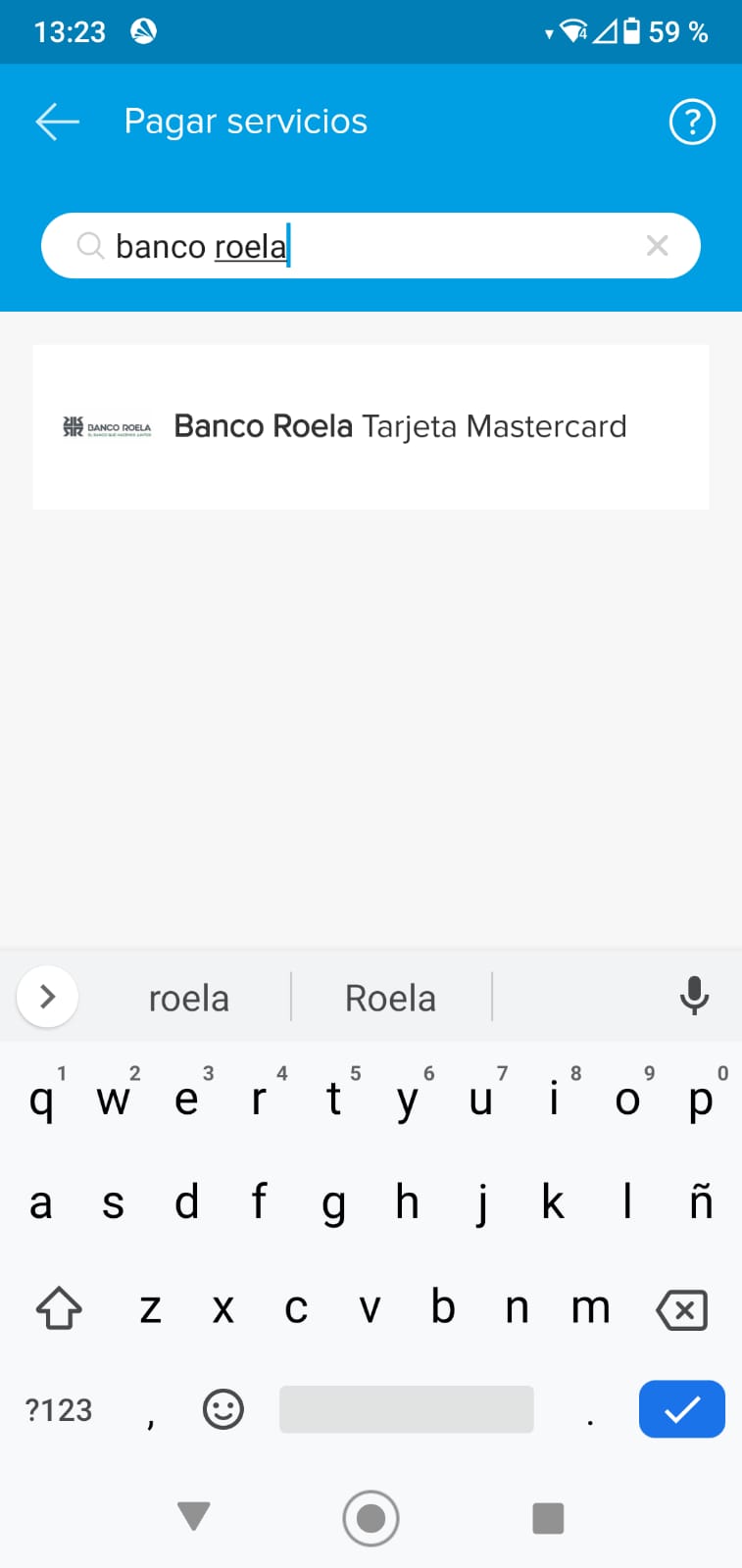The height and width of the screenshot is (1568, 742).
Task: Choose the capitalized "Roela" keyboard suggestion
Action: 390,998
